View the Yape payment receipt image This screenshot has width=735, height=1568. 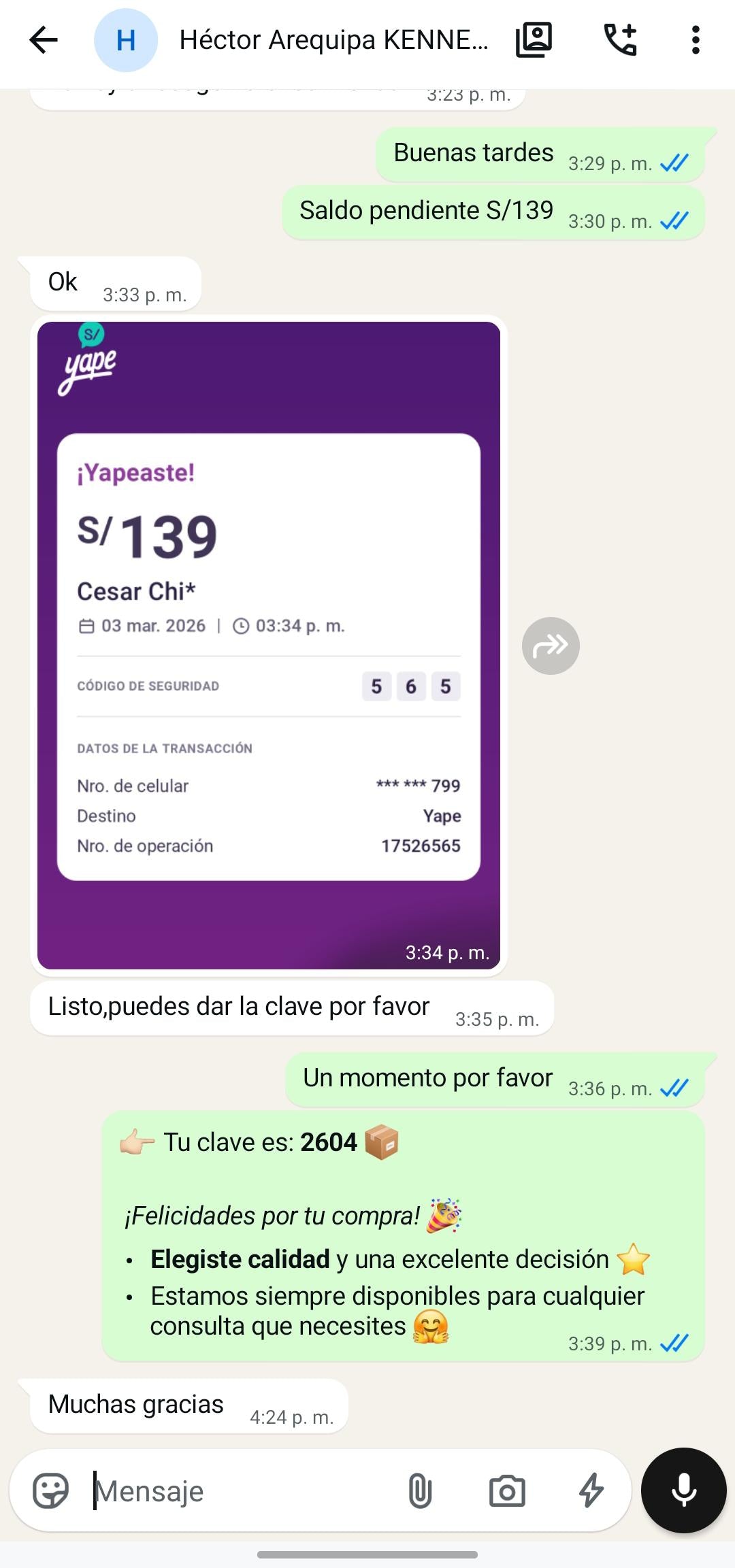tap(269, 644)
